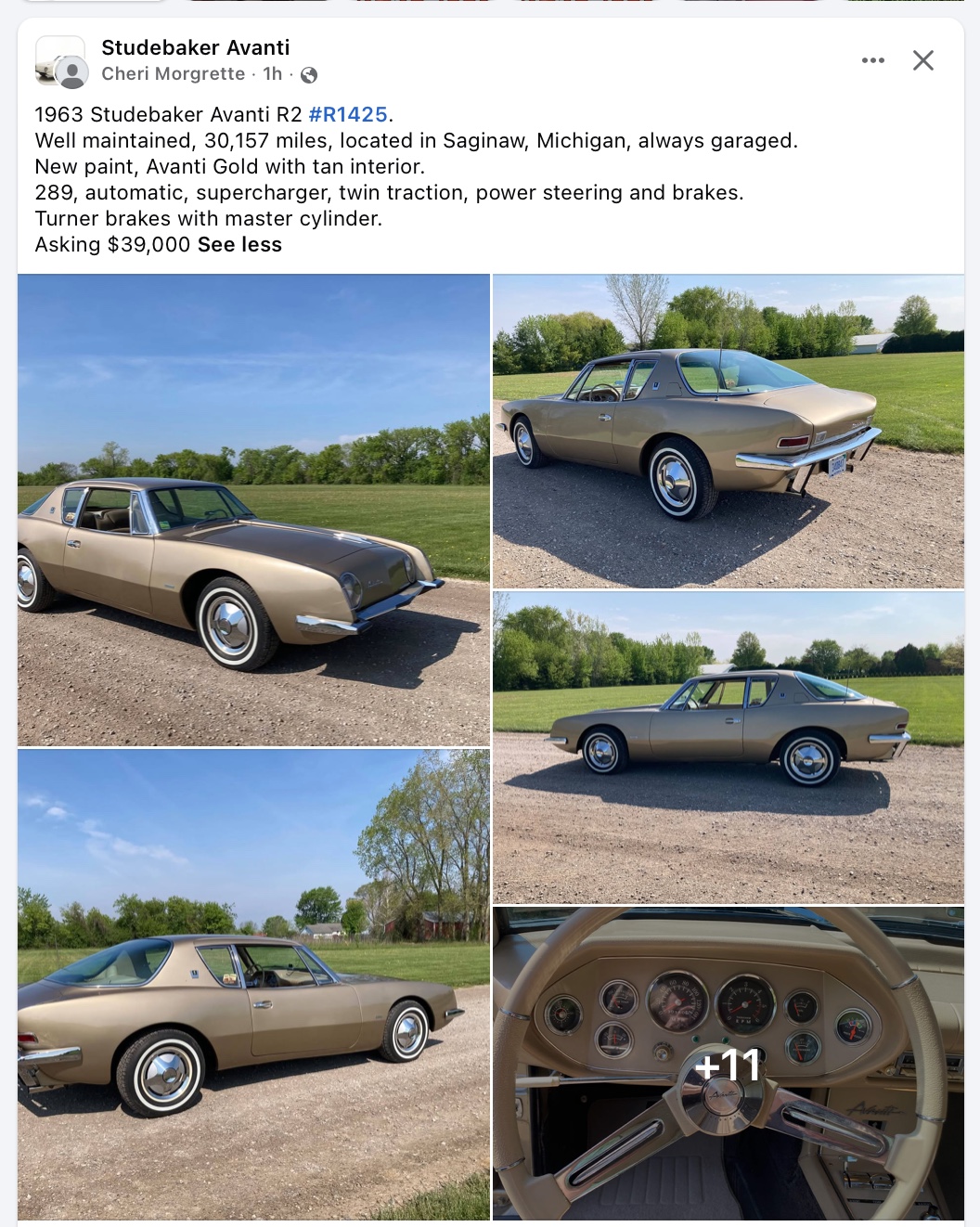The width and height of the screenshot is (980, 1227).
Task: Open the #R1425 hashtag link
Action: pos(347,114)
